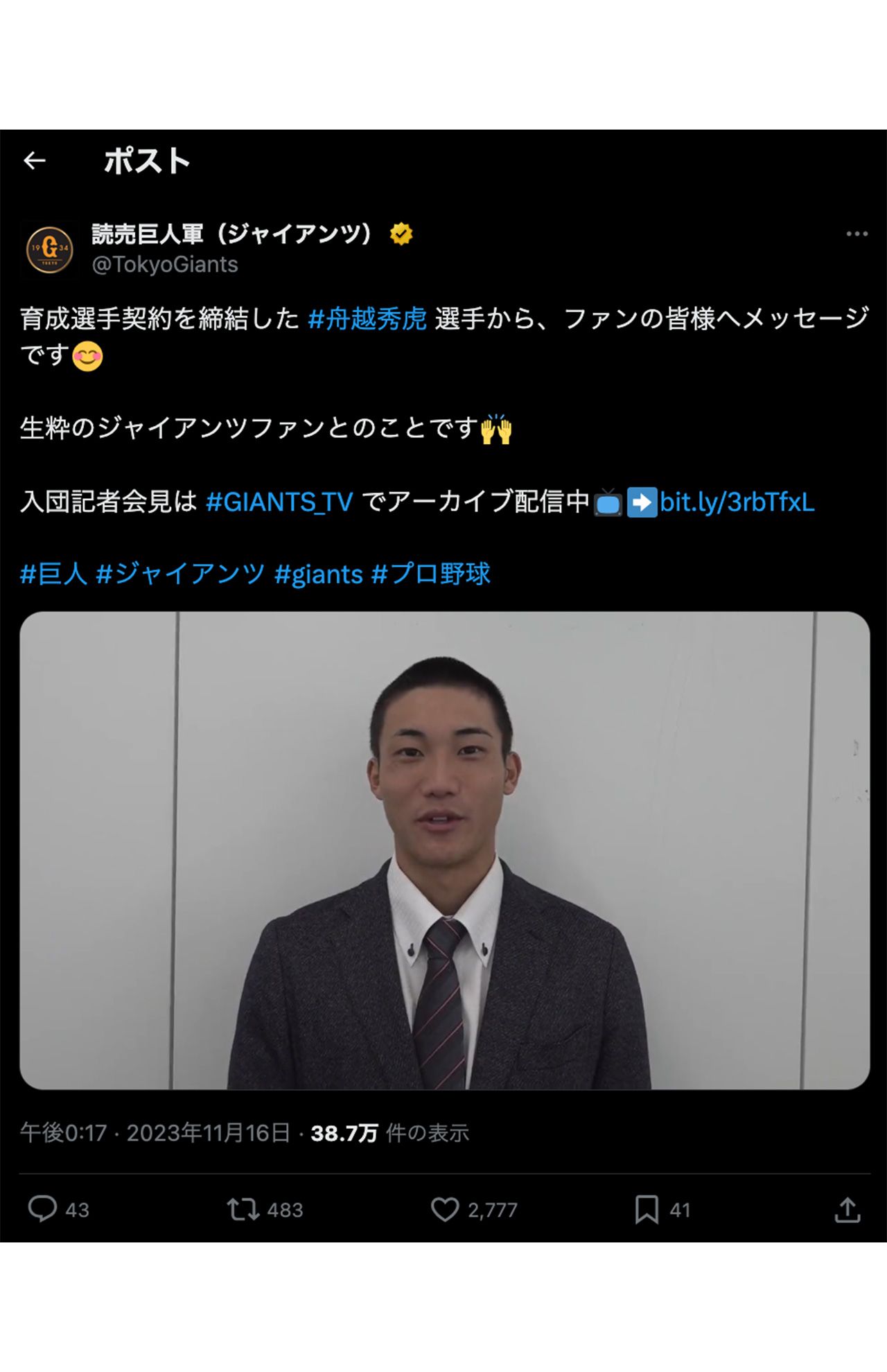Click the back arrow to return
The height and width of the screenshot is (1372, 887).
click(35, 161)
